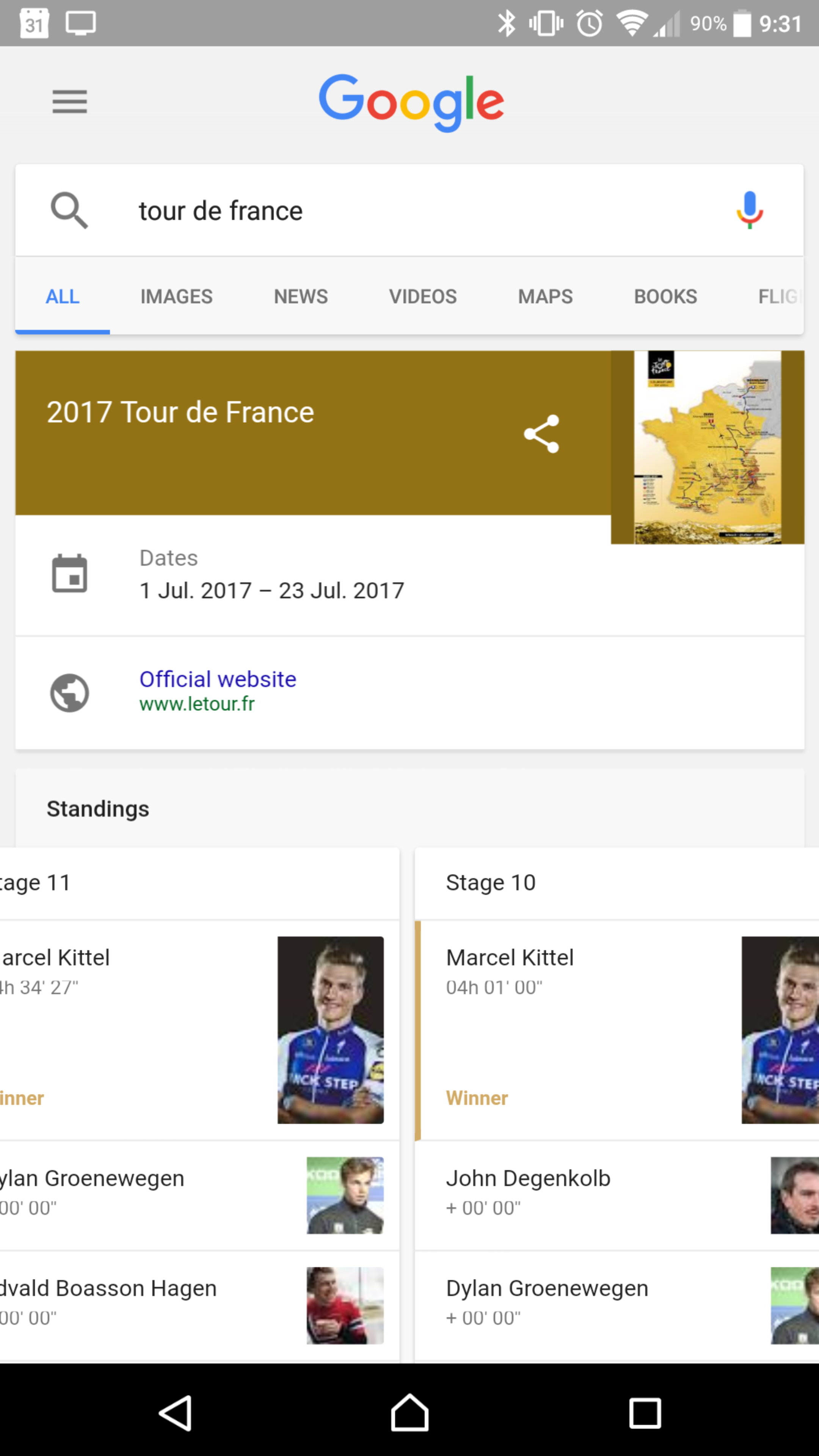Switch to the News tab
The image size is (819, 1456).
coord(301,296)
